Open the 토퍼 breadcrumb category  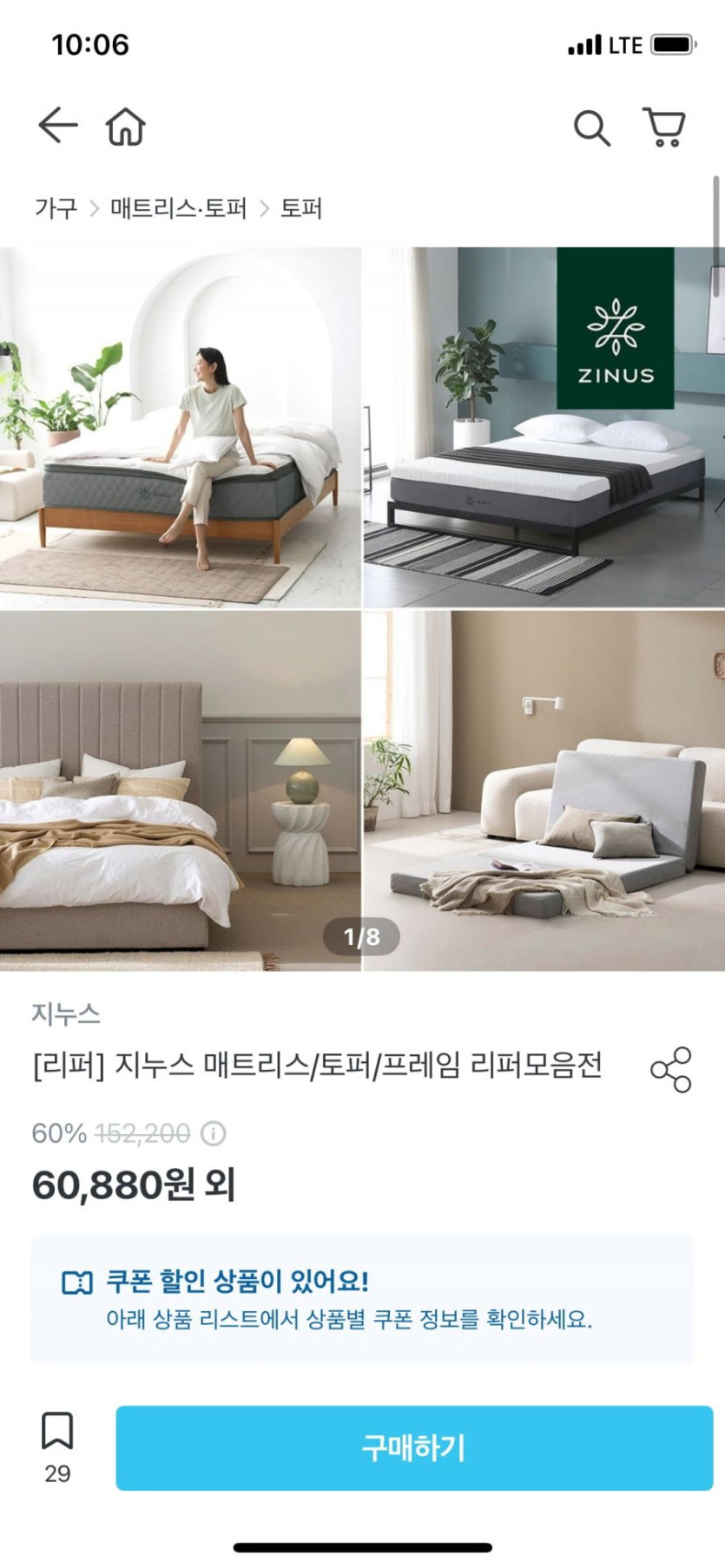tap(301, 208)
